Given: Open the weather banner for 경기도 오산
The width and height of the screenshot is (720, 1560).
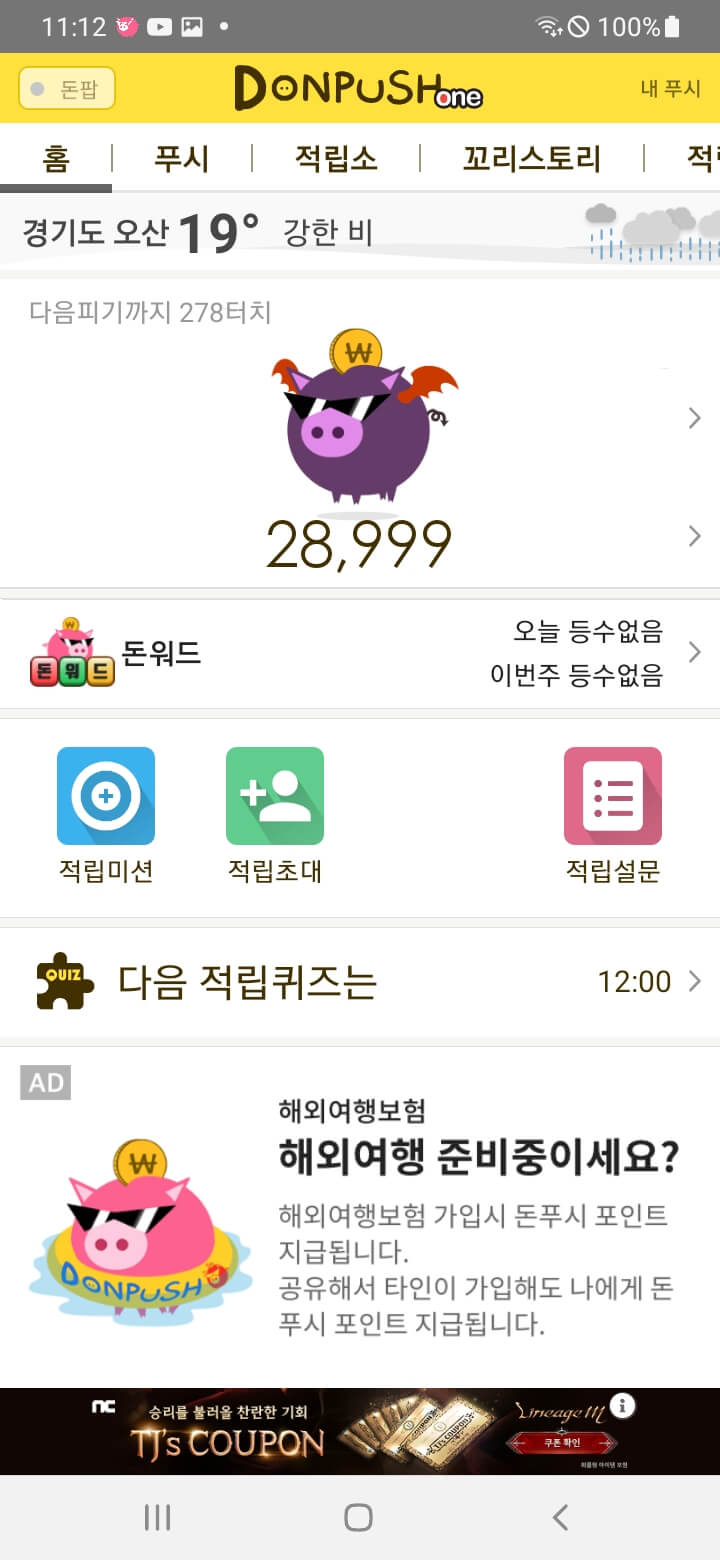Looking at the screenshot, I should point(360,233).
